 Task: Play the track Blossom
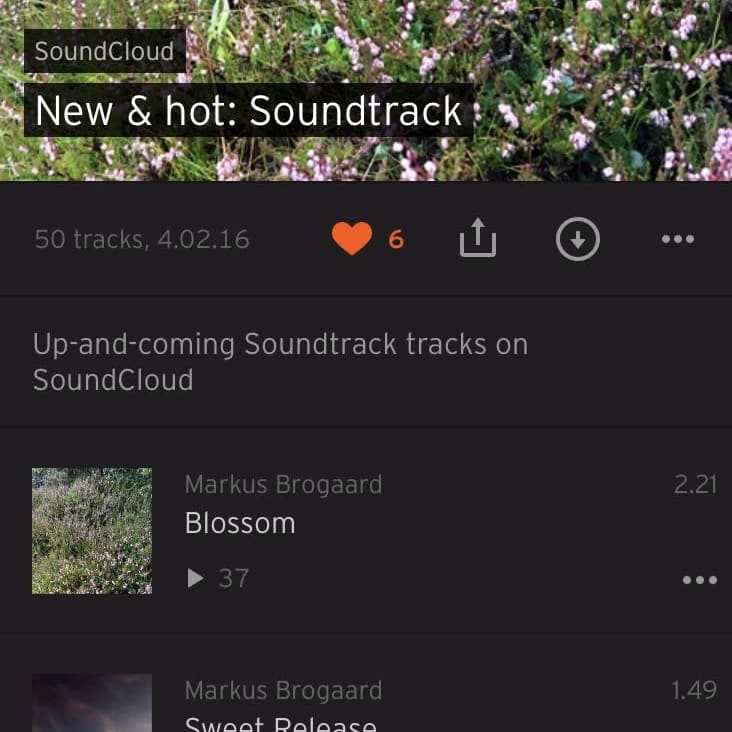pyautogui.click(x=240, y=523)
